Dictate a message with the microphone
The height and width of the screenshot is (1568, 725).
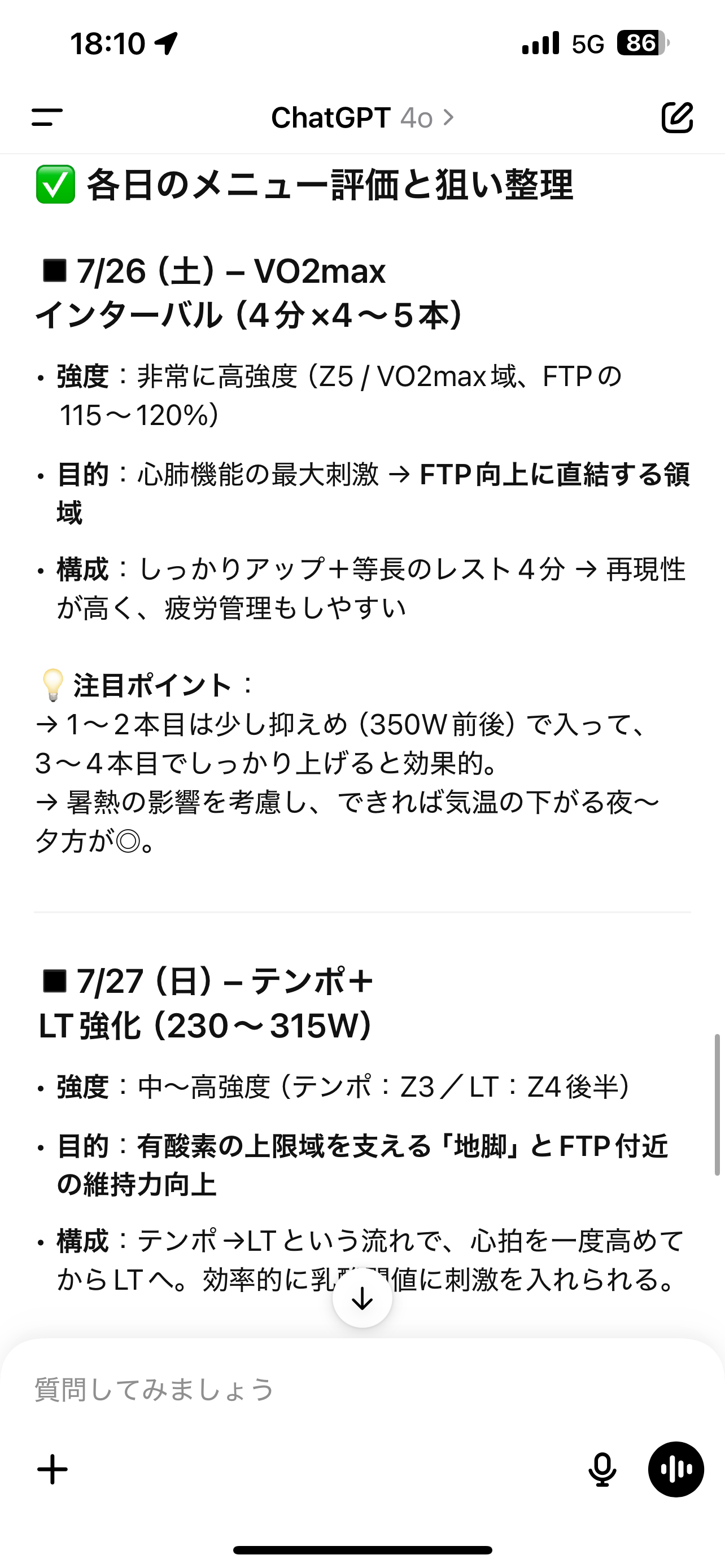click(602, 1469)
